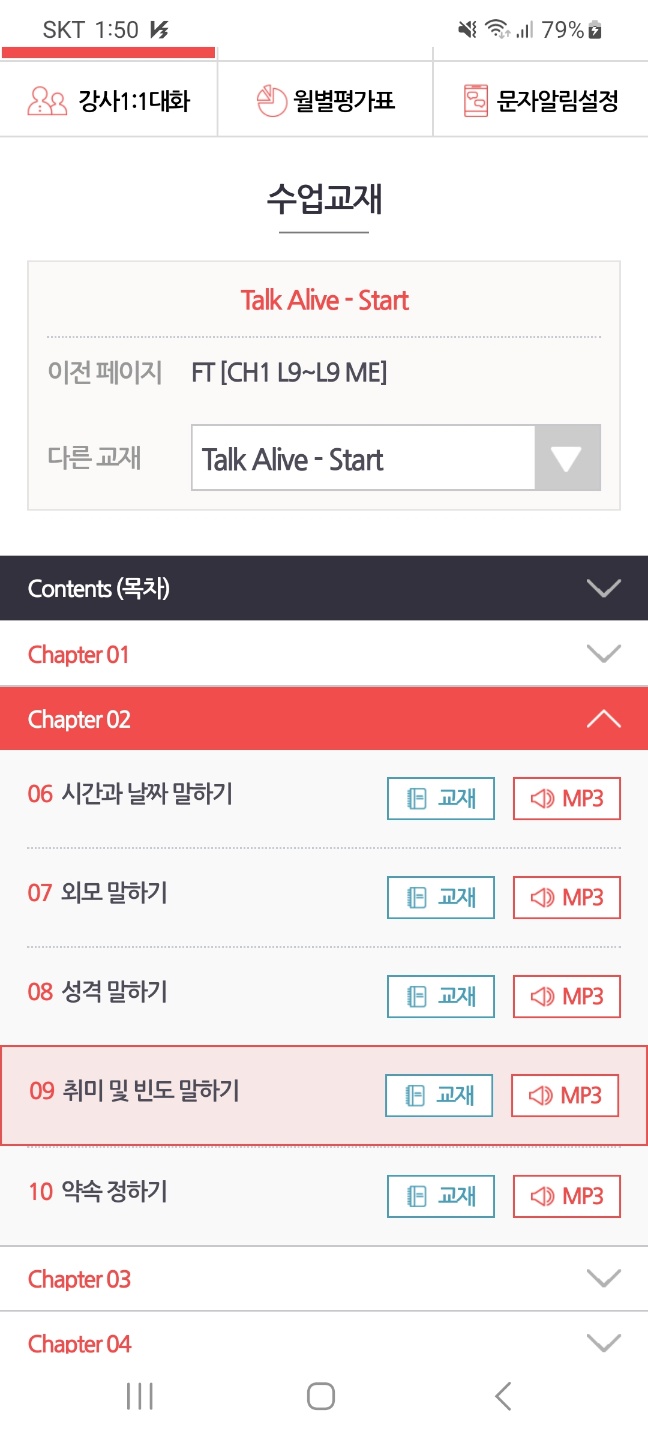Expand Chapter 04
The height and width of the screenshot is (1440, 648).
click(x=324, y=1342)
